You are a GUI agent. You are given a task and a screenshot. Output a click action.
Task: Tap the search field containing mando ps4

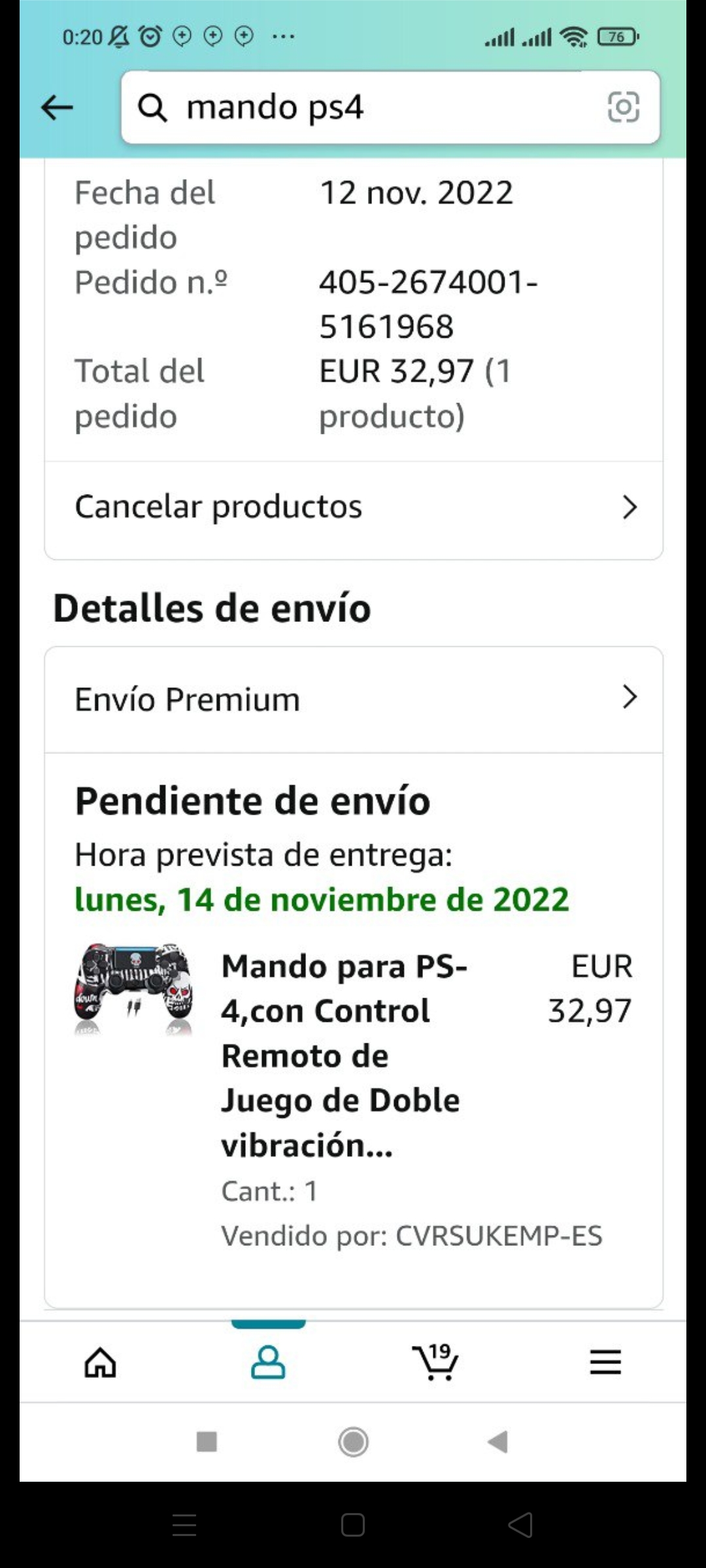pyautogui.click(x=366, y=108)
